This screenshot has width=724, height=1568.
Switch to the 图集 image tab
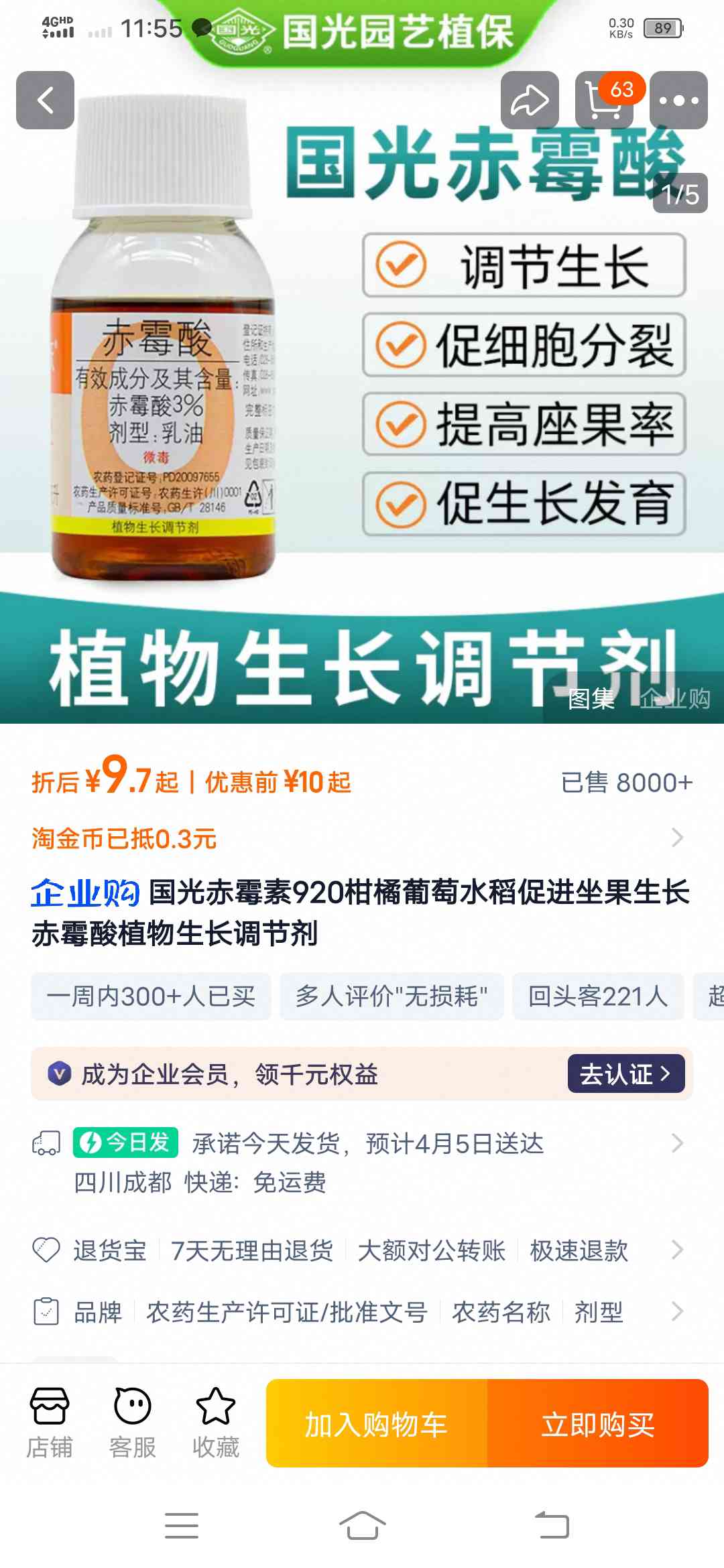click(591, 699)
